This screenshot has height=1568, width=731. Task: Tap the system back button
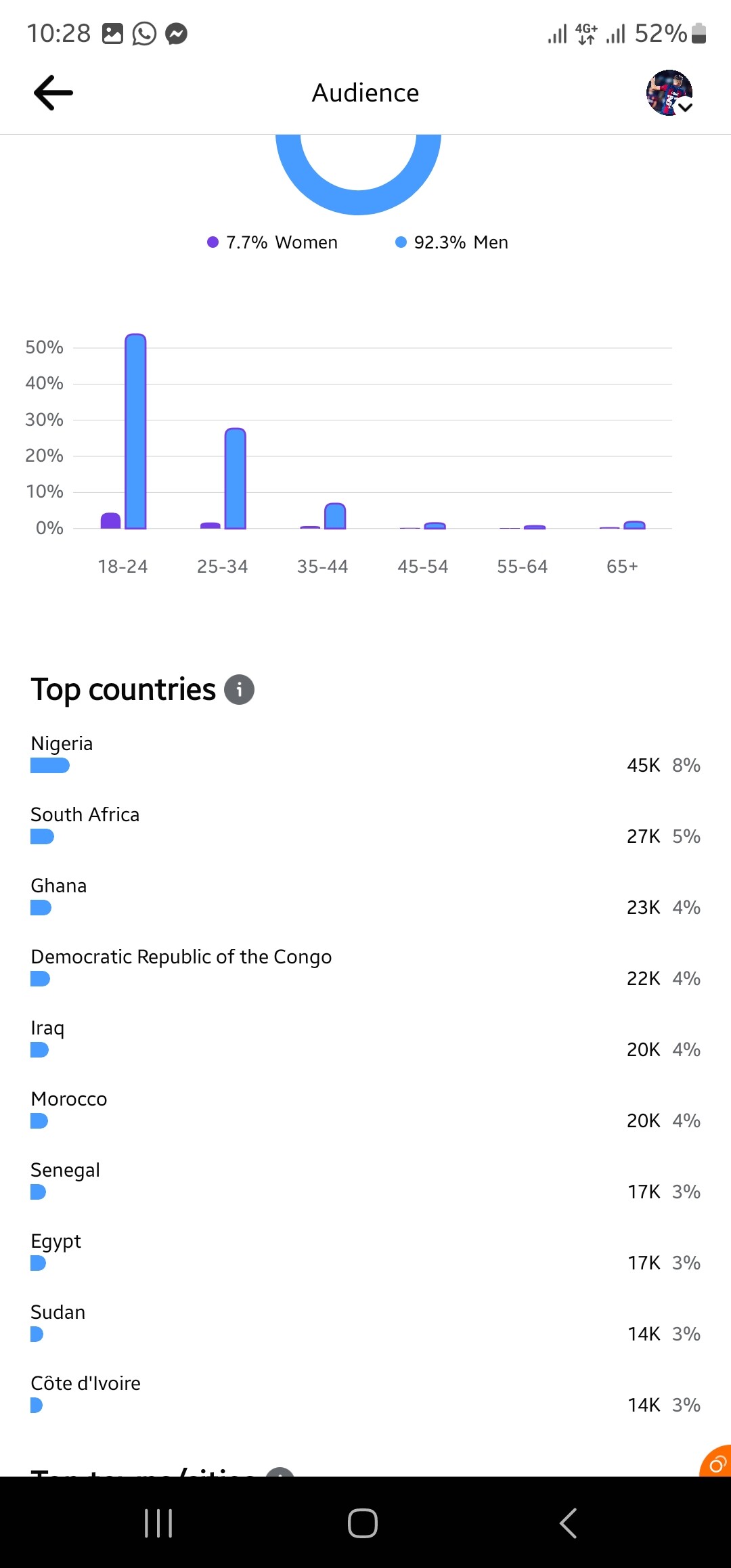click(569, 1523)
